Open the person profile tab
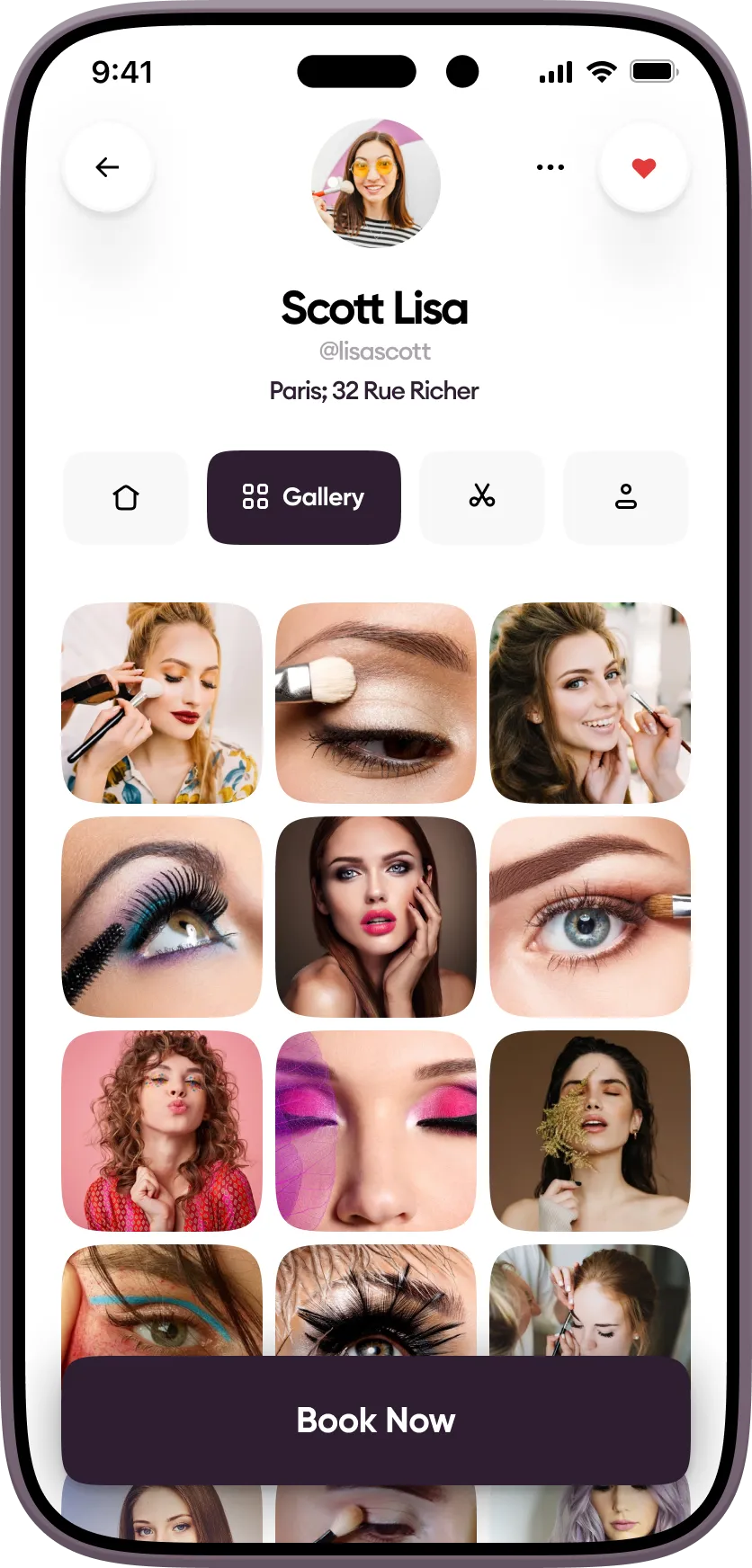 (x=626, y=497)
